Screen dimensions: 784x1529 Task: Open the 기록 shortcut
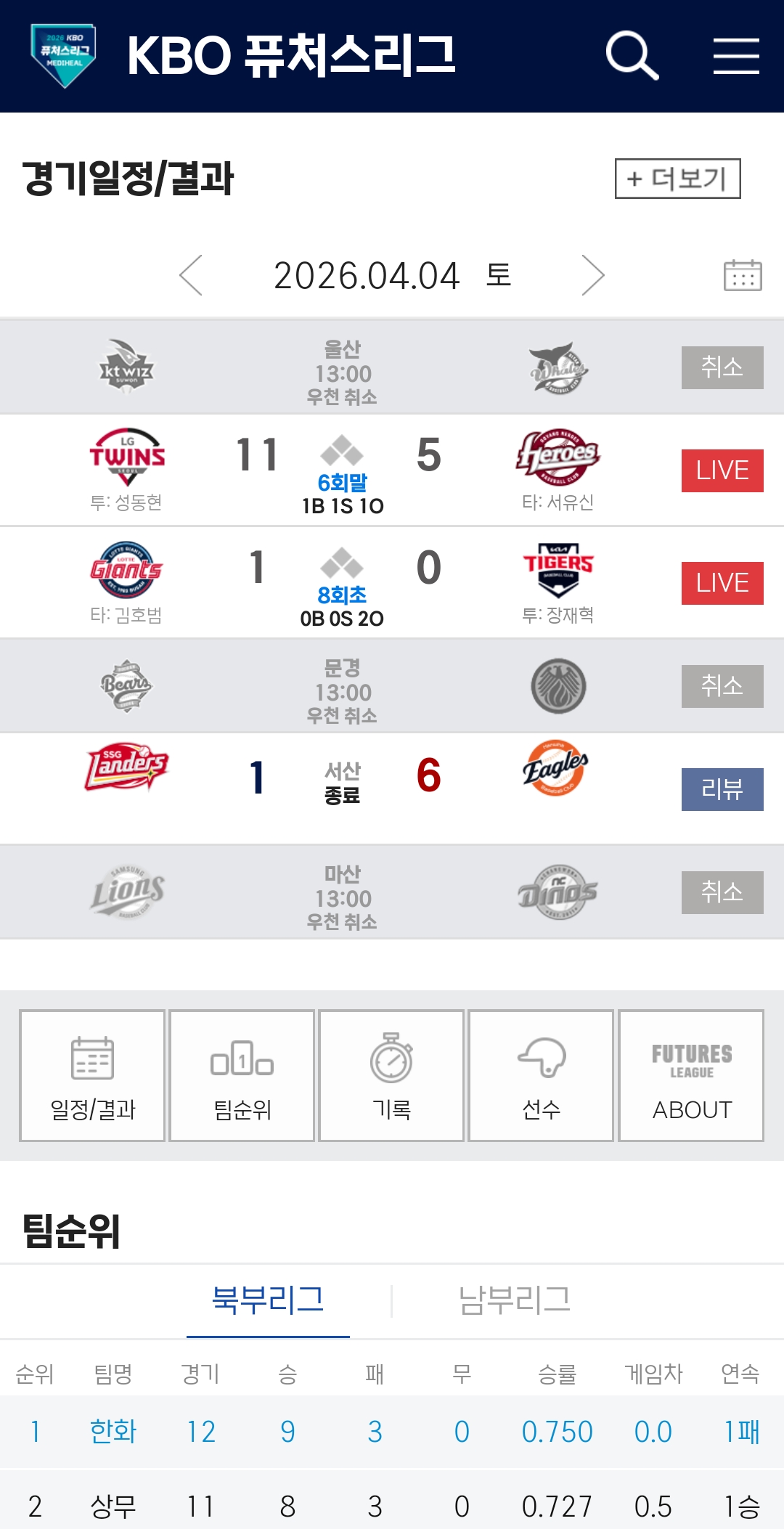click(x=391, y=1075)
